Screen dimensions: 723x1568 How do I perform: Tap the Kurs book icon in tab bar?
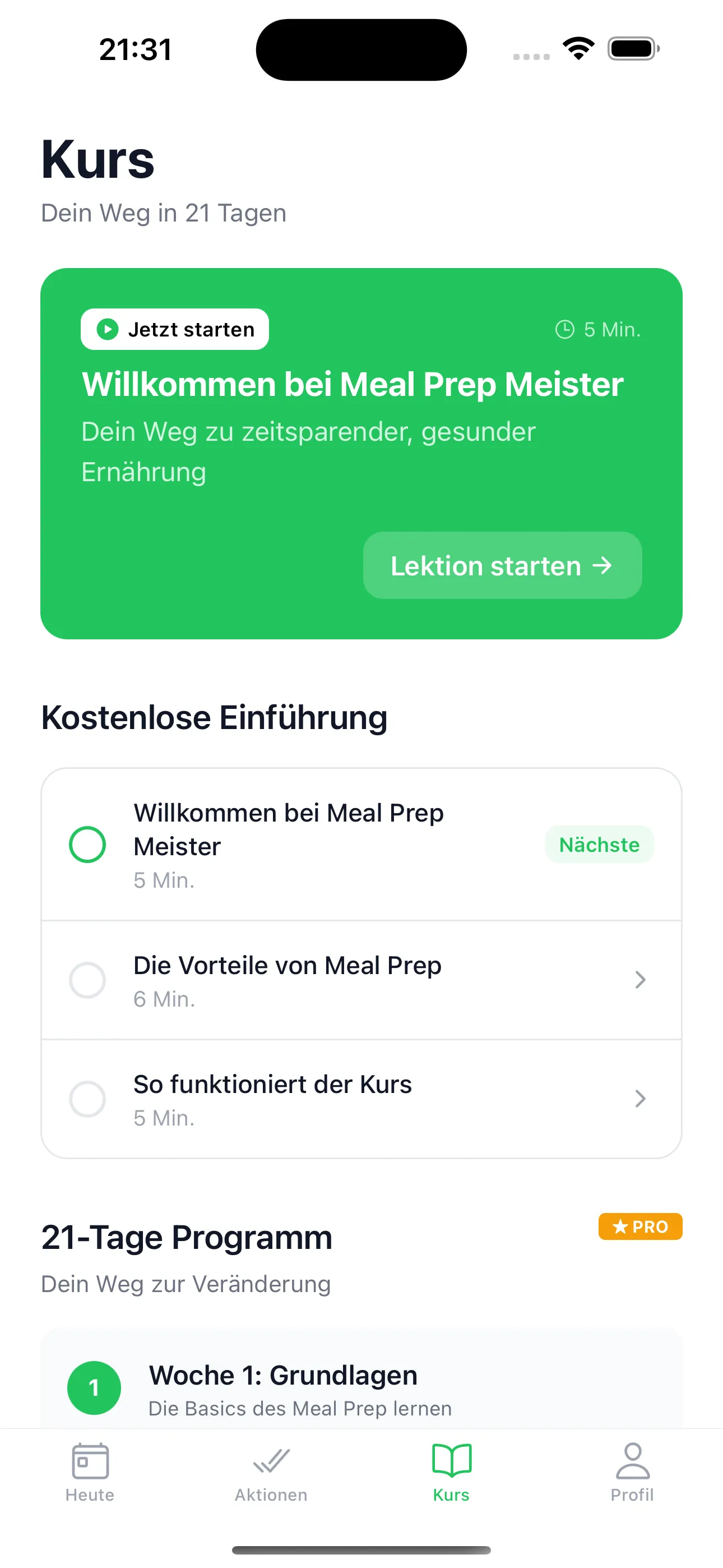point(451,1460)
